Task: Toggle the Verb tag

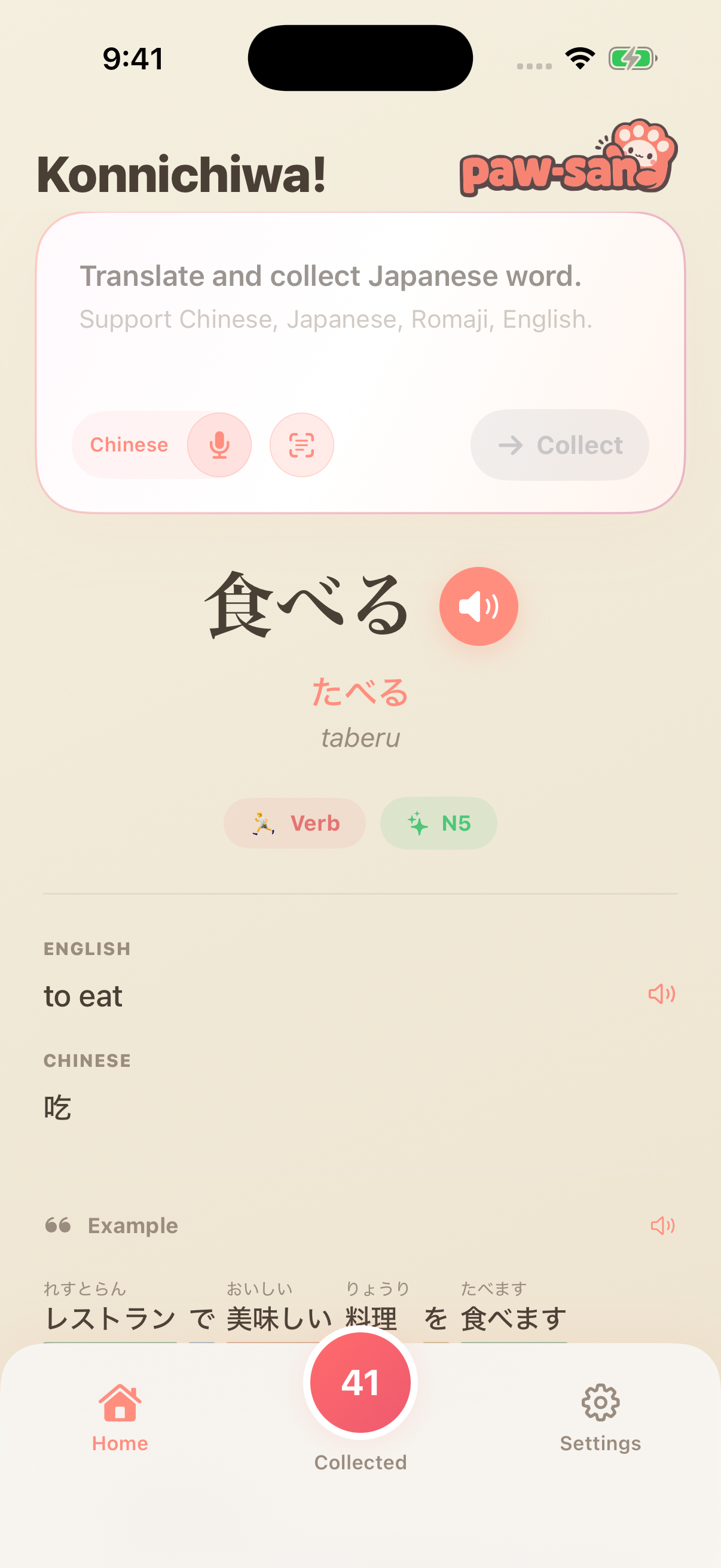Action: click(x=294, y=823)
